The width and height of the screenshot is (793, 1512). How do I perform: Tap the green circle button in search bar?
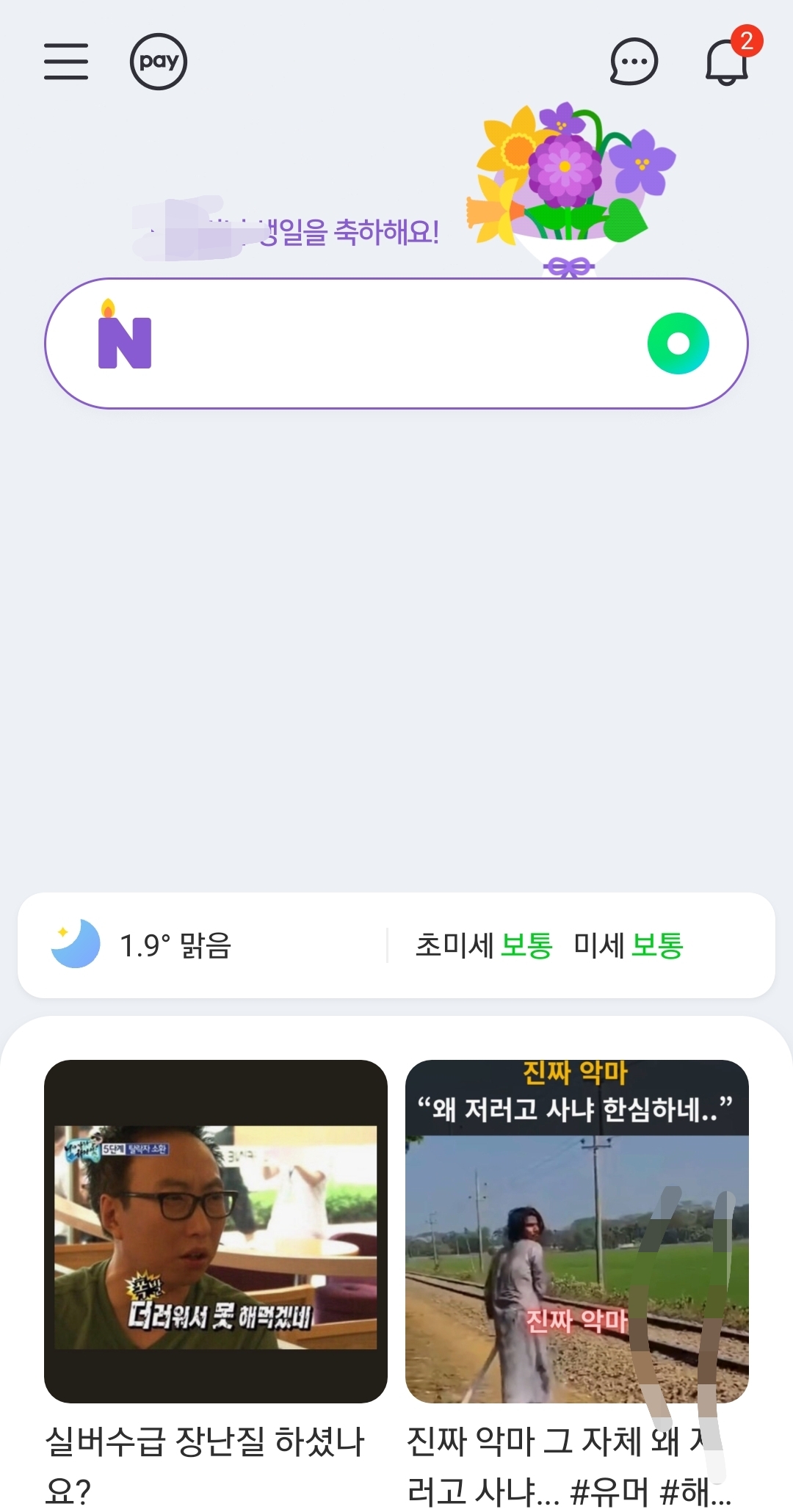pos(678,344)
